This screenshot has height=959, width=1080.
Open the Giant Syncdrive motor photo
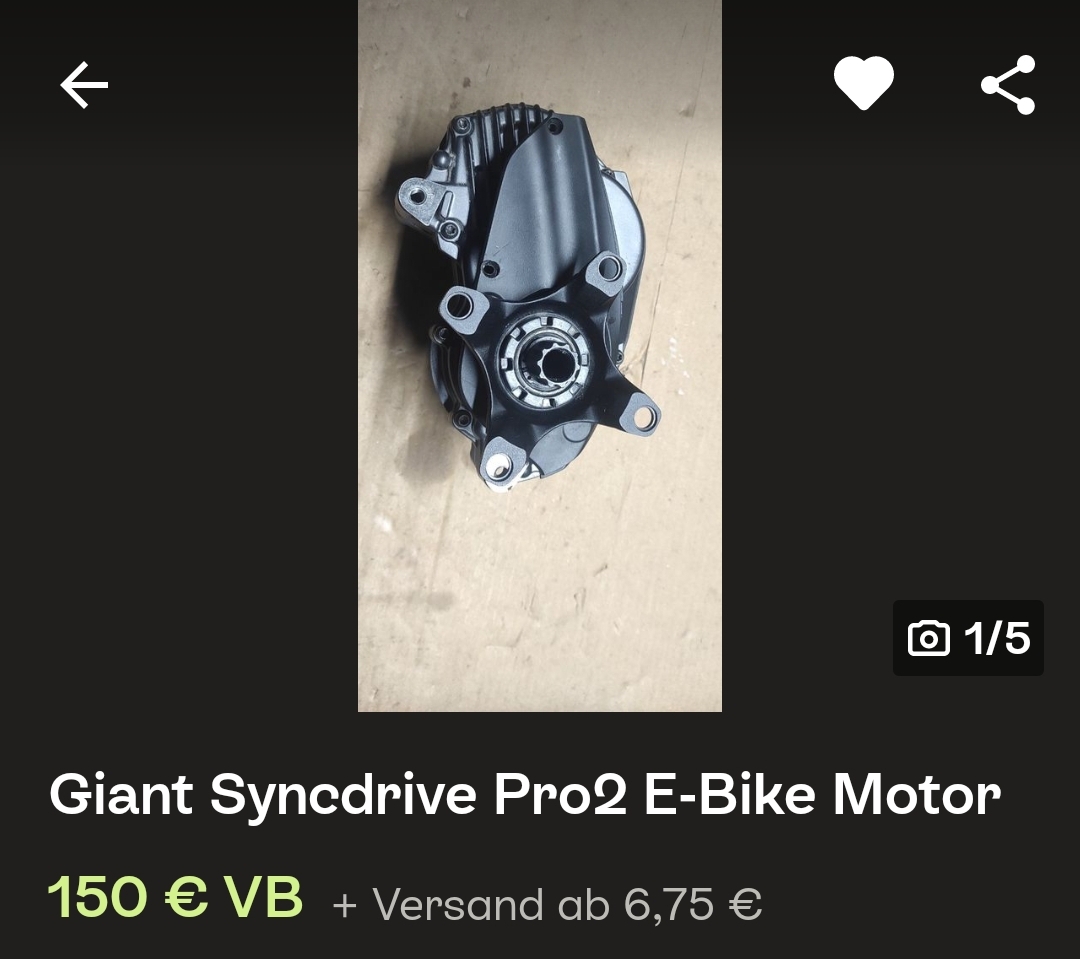[539, 355]
